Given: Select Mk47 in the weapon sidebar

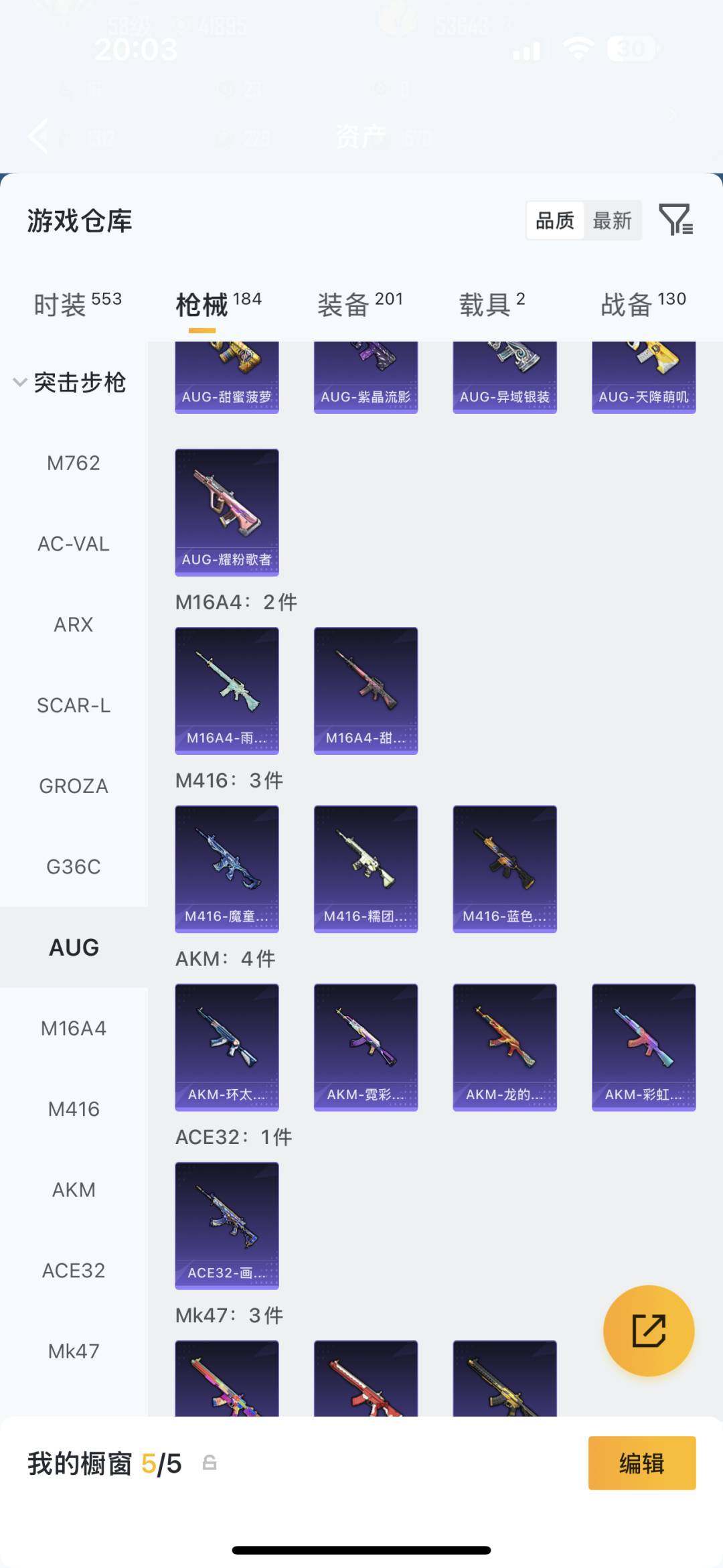Looking at the screenshot, I should point(74,1351).
